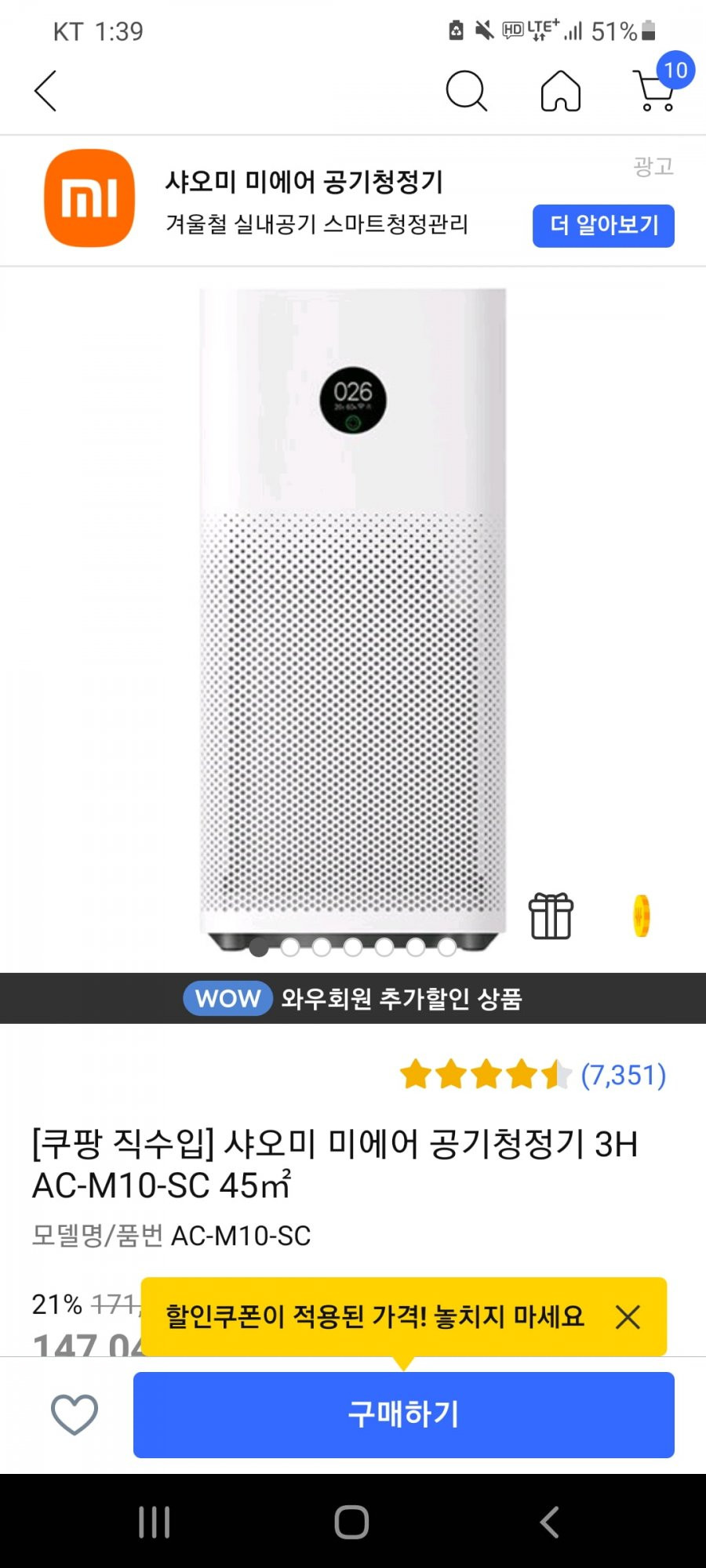Tap the gold coin icon
Viewport: 706px width, 1568px height.
642,916
